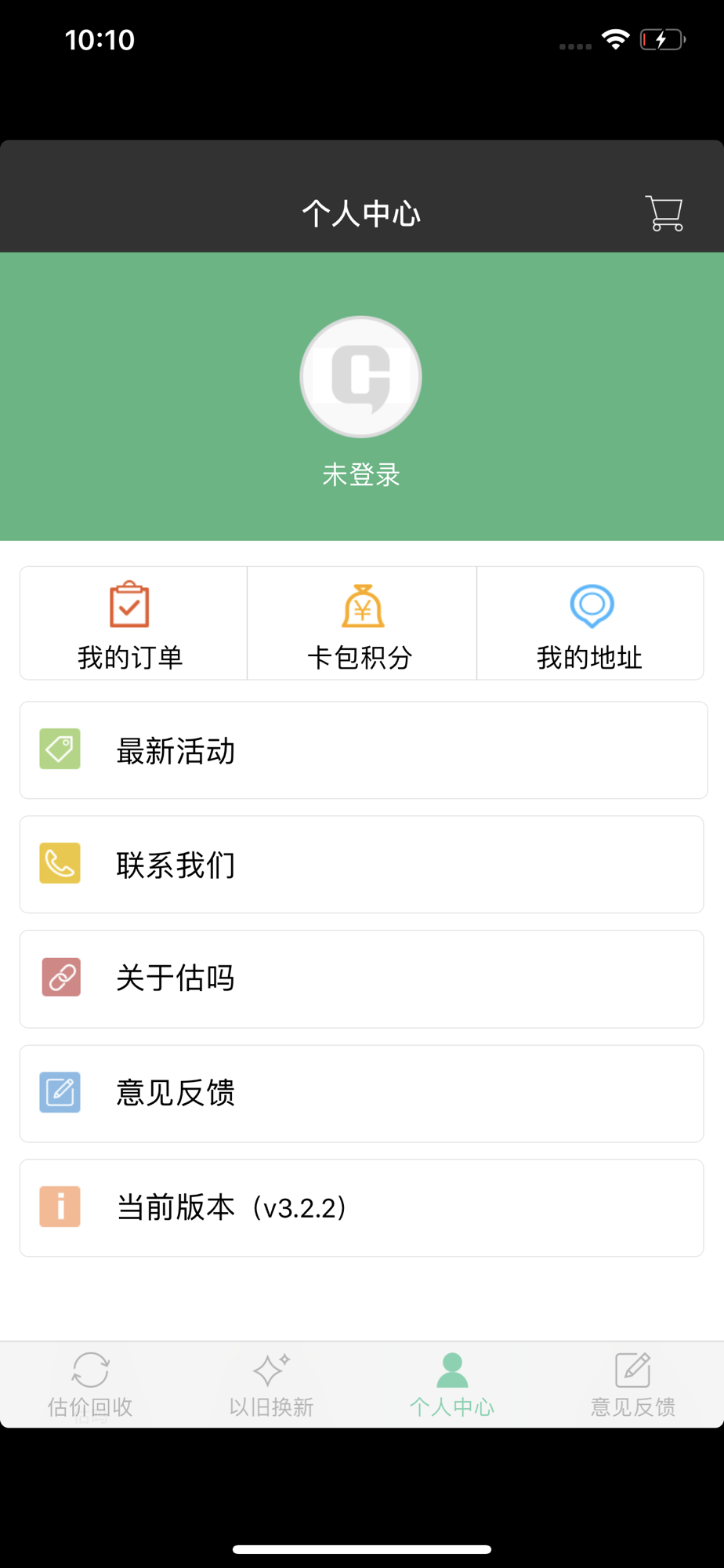The width and height of the screenshot is (724, 1568).
Task: Switch to 意见反馈 bottom tab
Action: point(633,1385)
